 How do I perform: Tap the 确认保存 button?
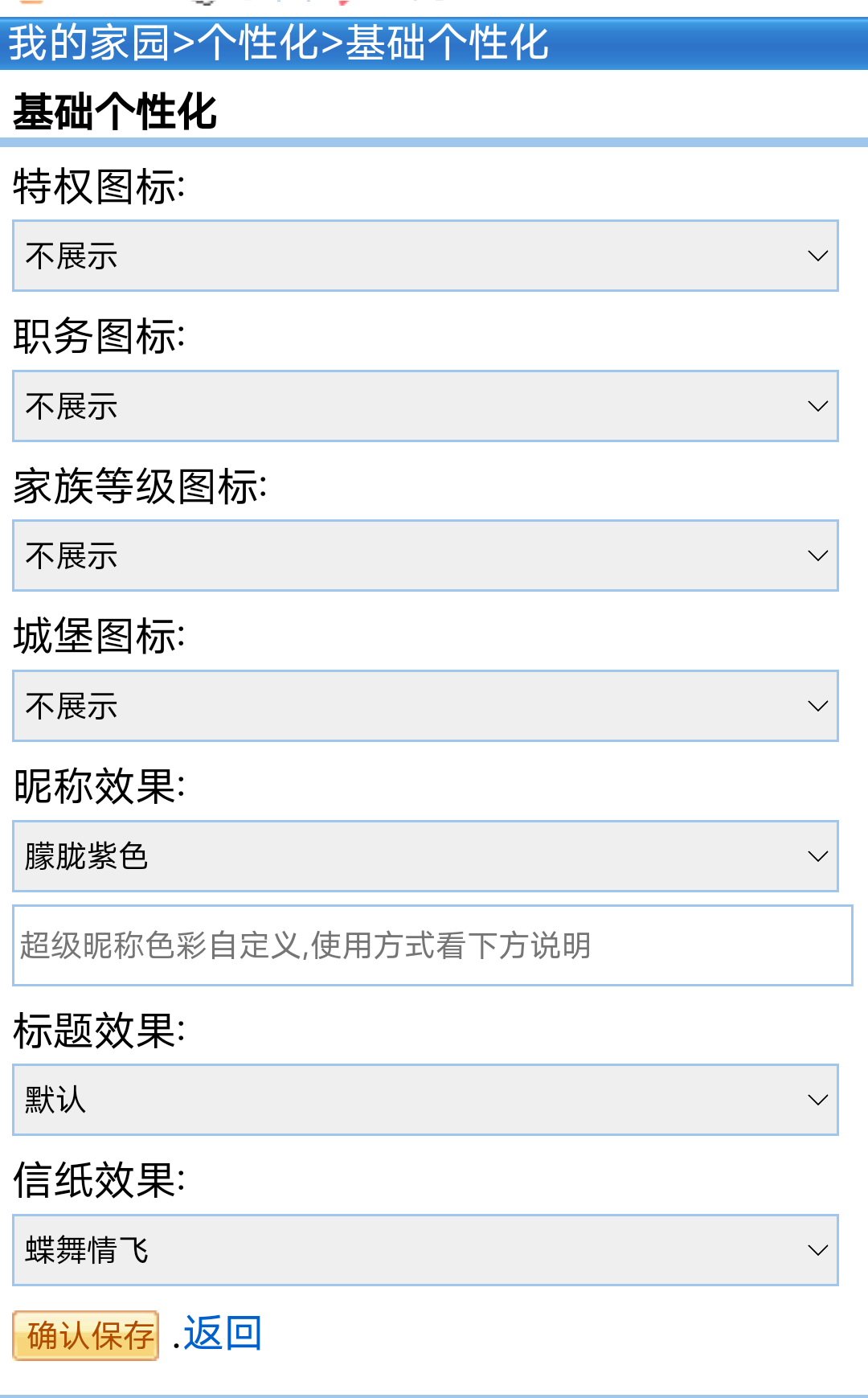(86, 1335)
